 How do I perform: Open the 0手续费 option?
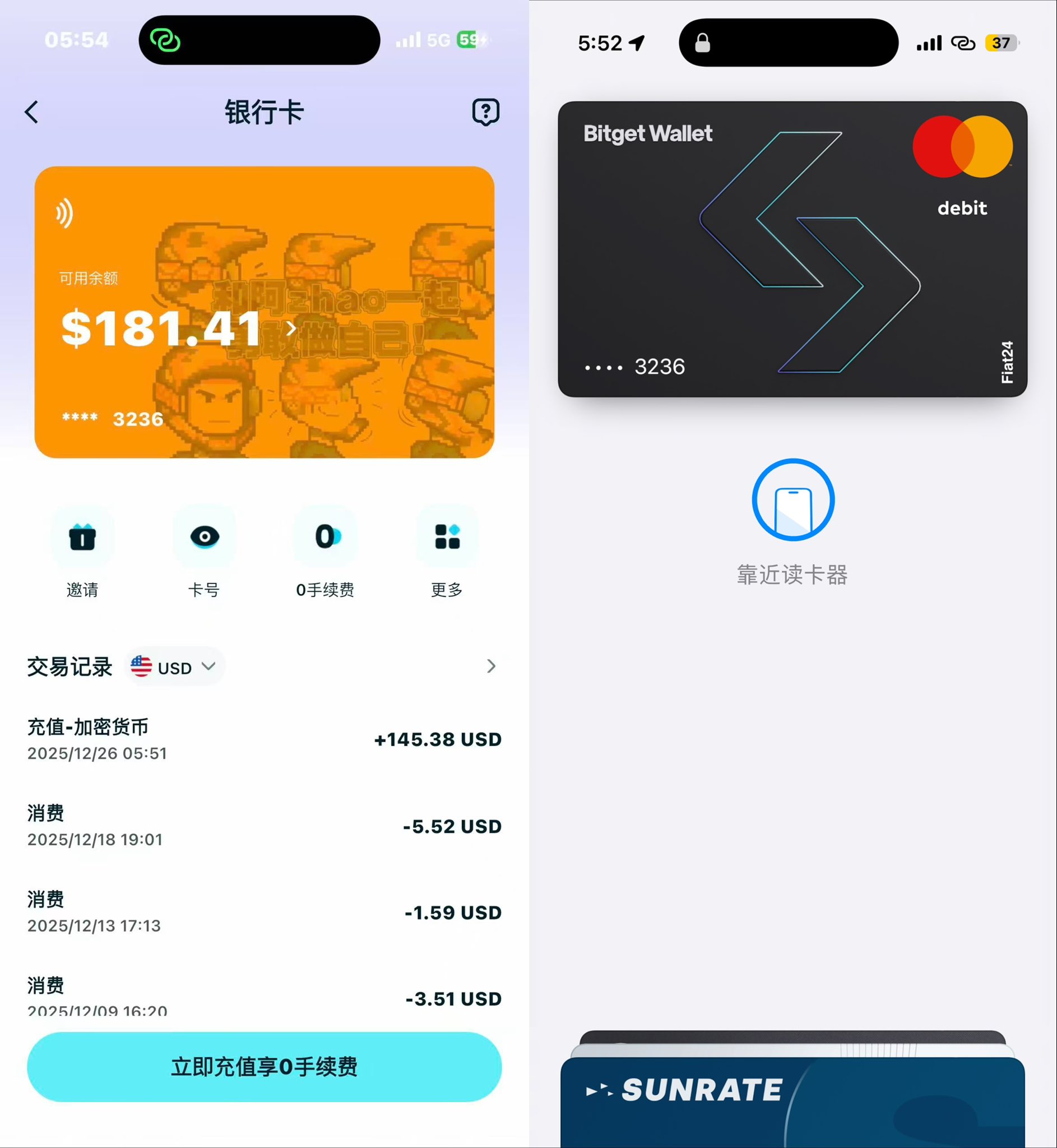pos(326,538)
